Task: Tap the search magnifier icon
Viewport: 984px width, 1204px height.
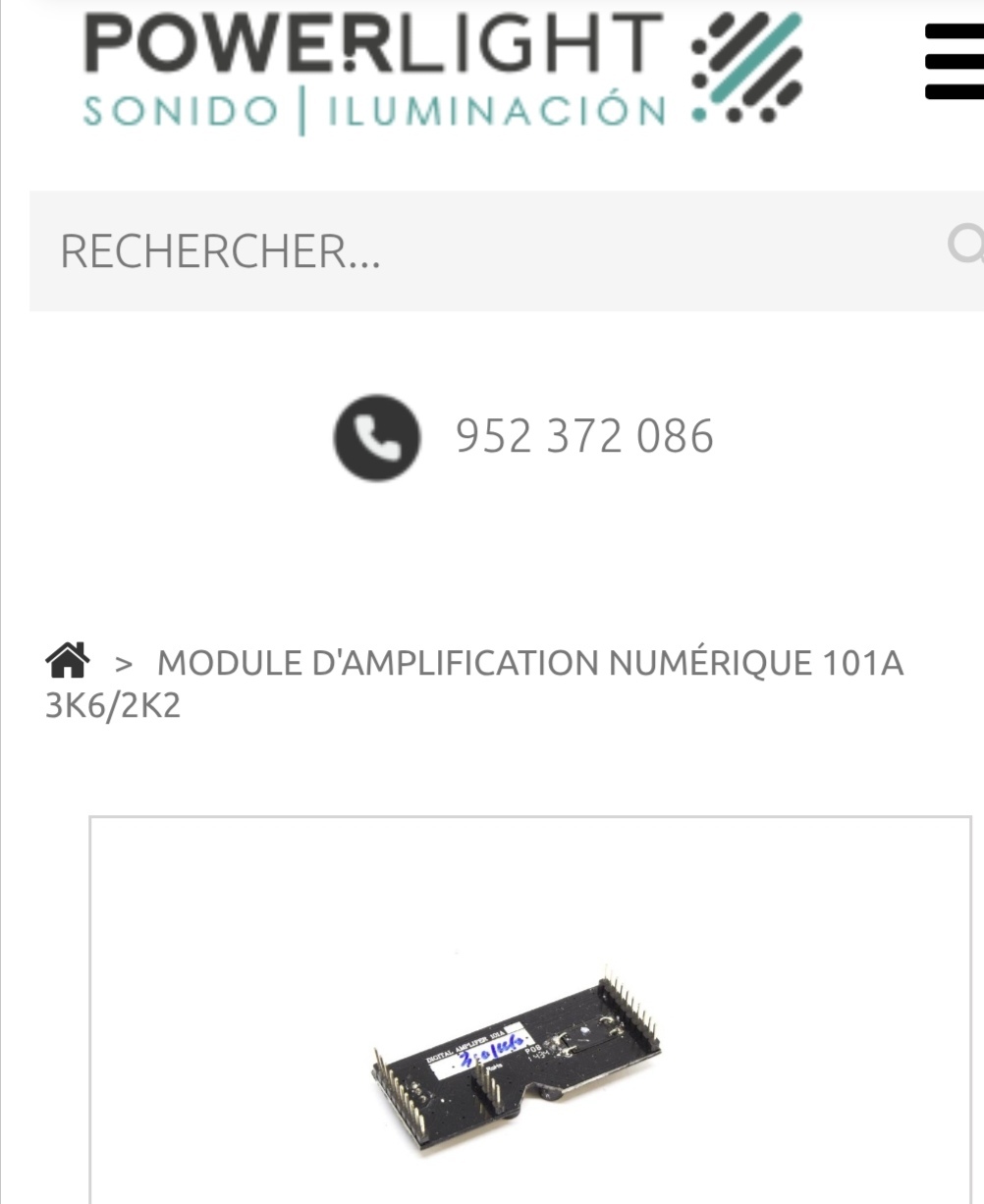Action: (x=966, y=245)
